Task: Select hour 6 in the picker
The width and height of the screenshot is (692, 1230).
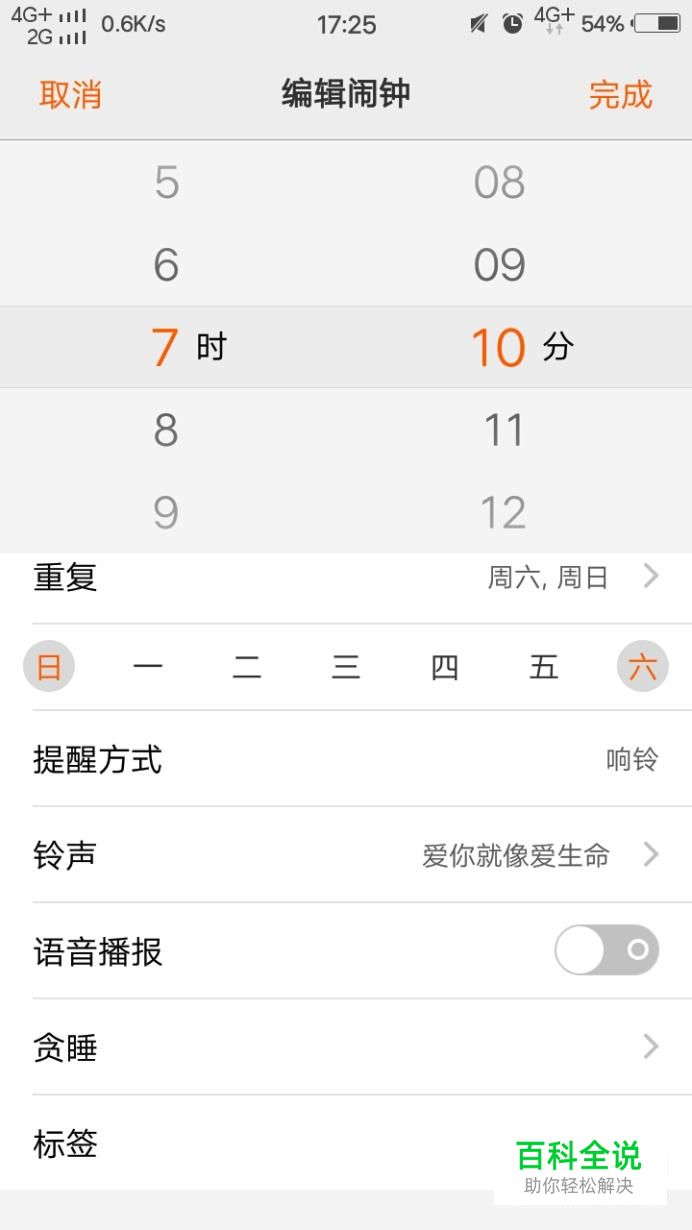Action: click(166, 265)
